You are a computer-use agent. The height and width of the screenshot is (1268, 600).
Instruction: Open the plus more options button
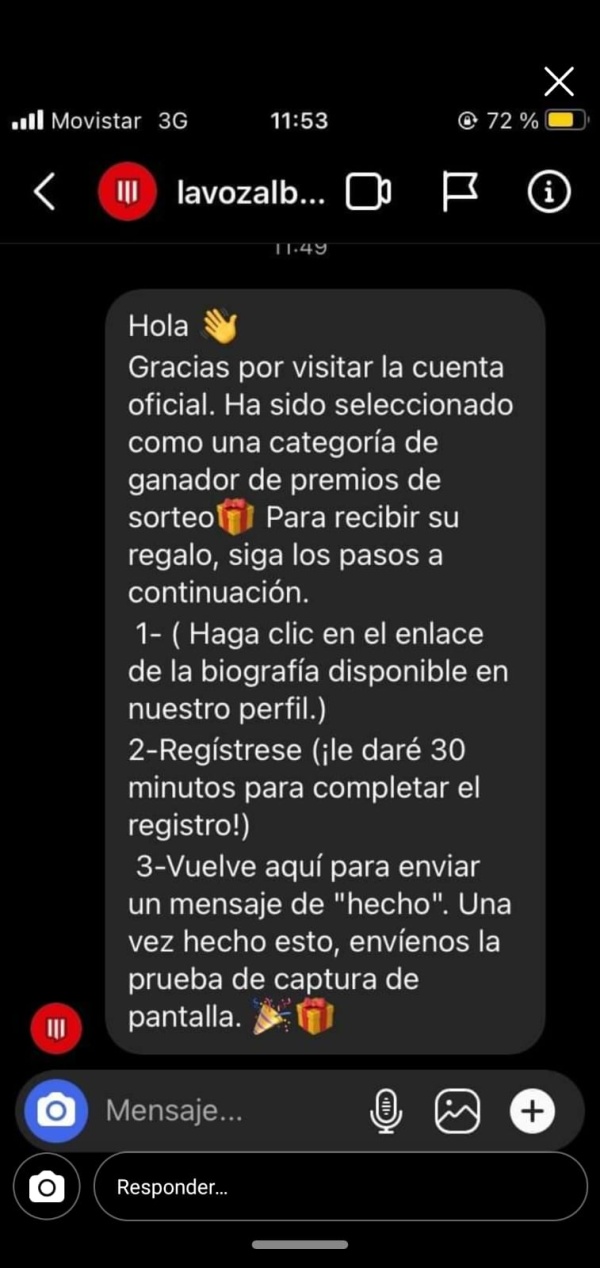click(x=532, y=1110)
